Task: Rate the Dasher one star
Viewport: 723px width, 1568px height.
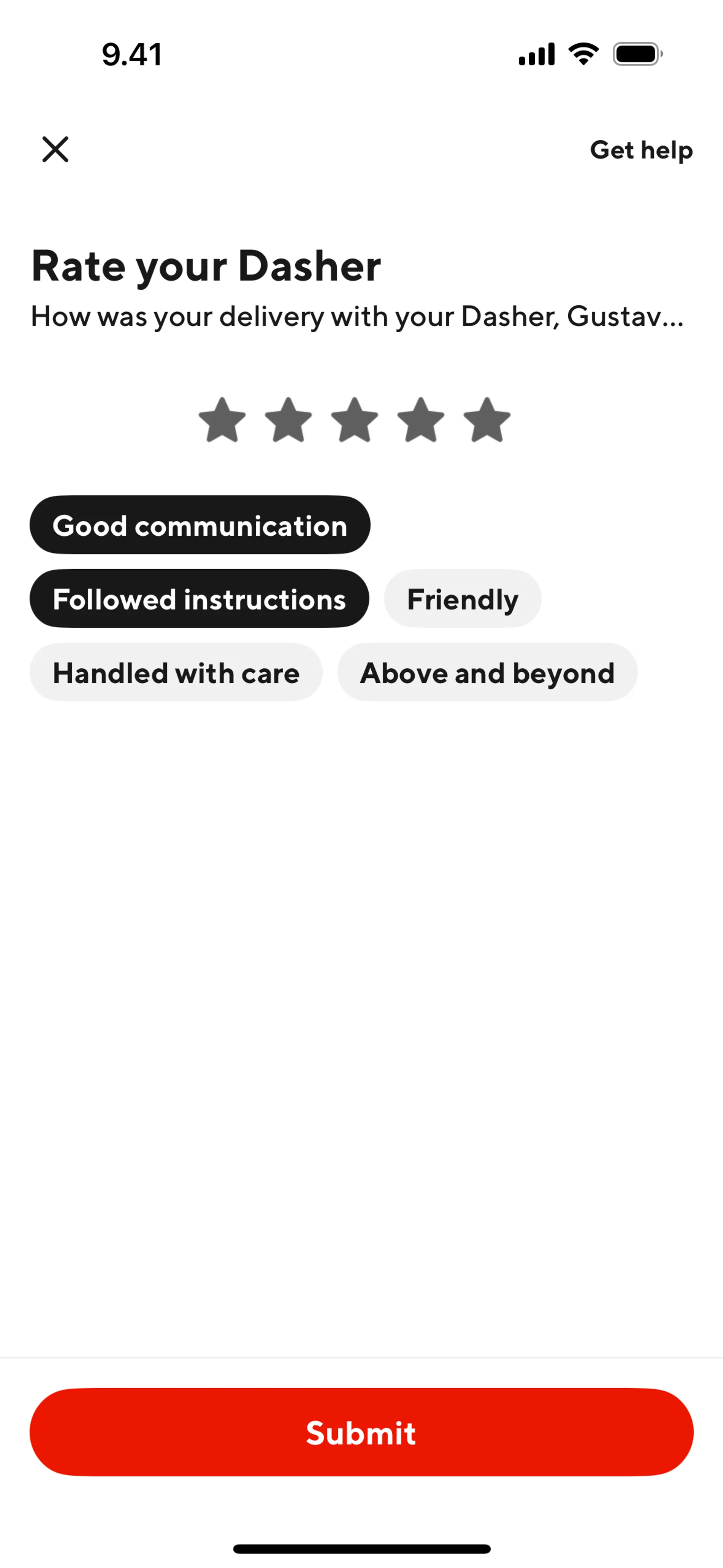Action: tap(222, 419)
